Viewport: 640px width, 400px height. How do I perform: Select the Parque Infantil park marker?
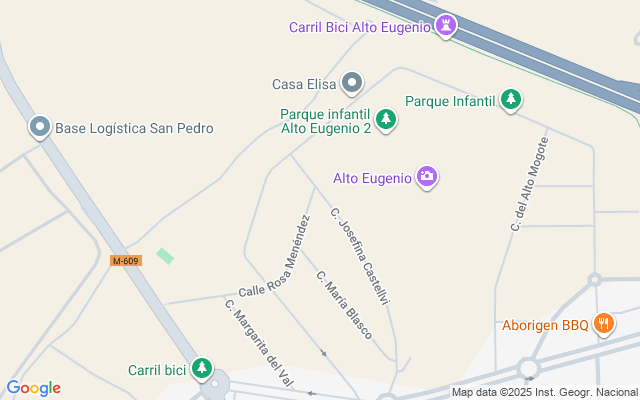click(511, 99)
